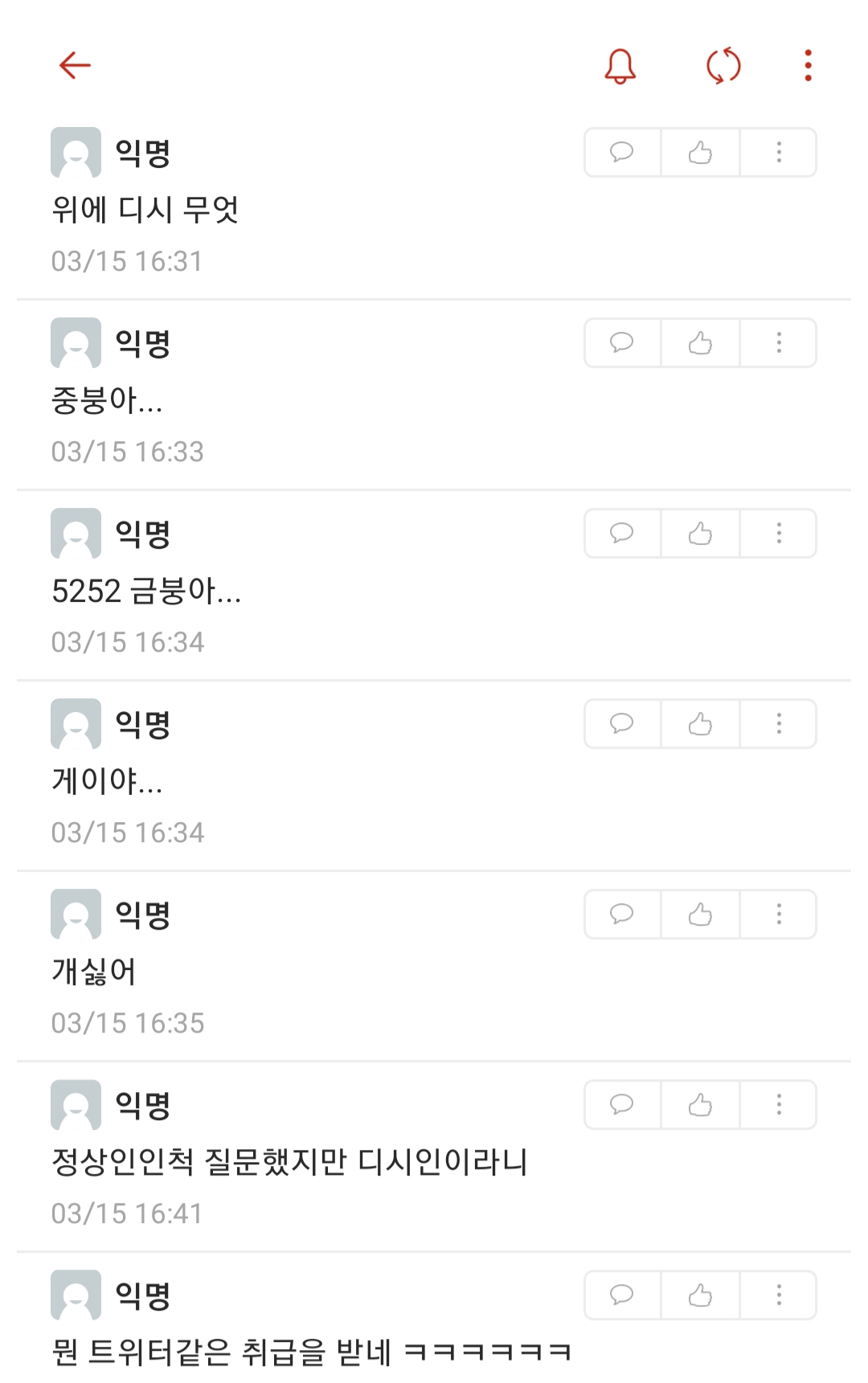Open more options for "위에 디시 무엇"
Image resolution: width=868 pixels, height=1383 pixels.
point(778,152)
